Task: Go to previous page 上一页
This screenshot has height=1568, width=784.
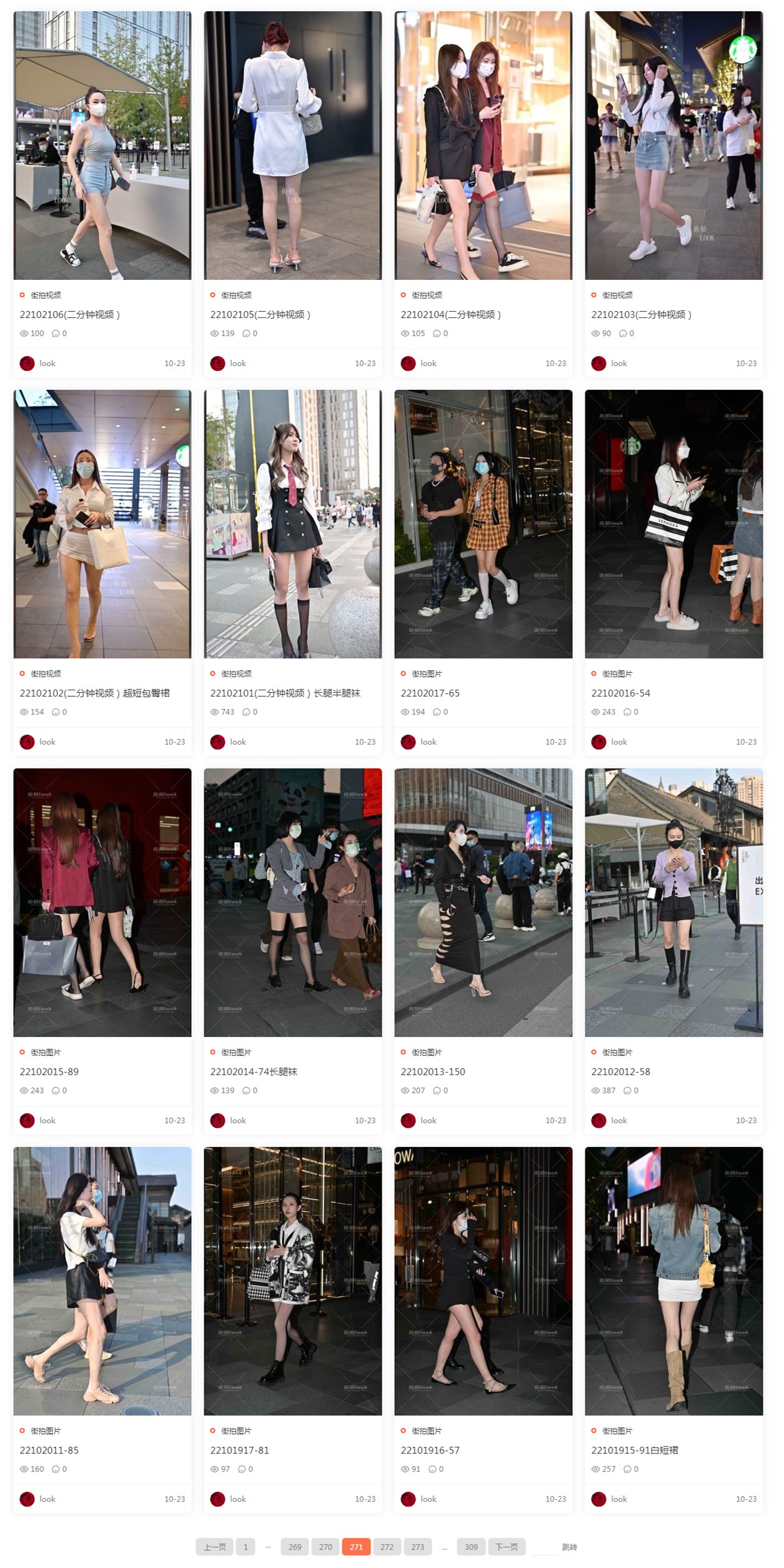Action: [x=214, y=1547]
